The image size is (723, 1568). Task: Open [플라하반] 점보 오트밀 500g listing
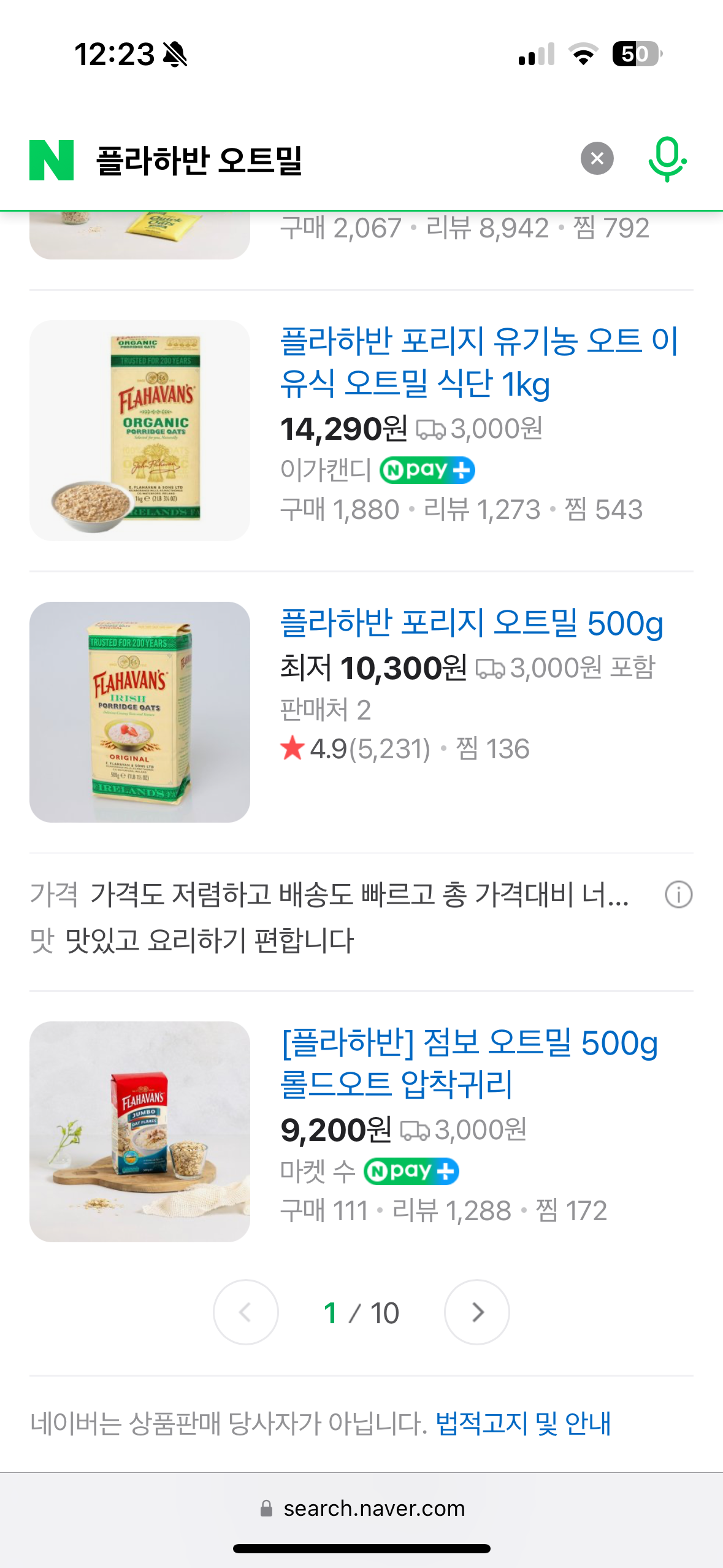point(469,1063)
